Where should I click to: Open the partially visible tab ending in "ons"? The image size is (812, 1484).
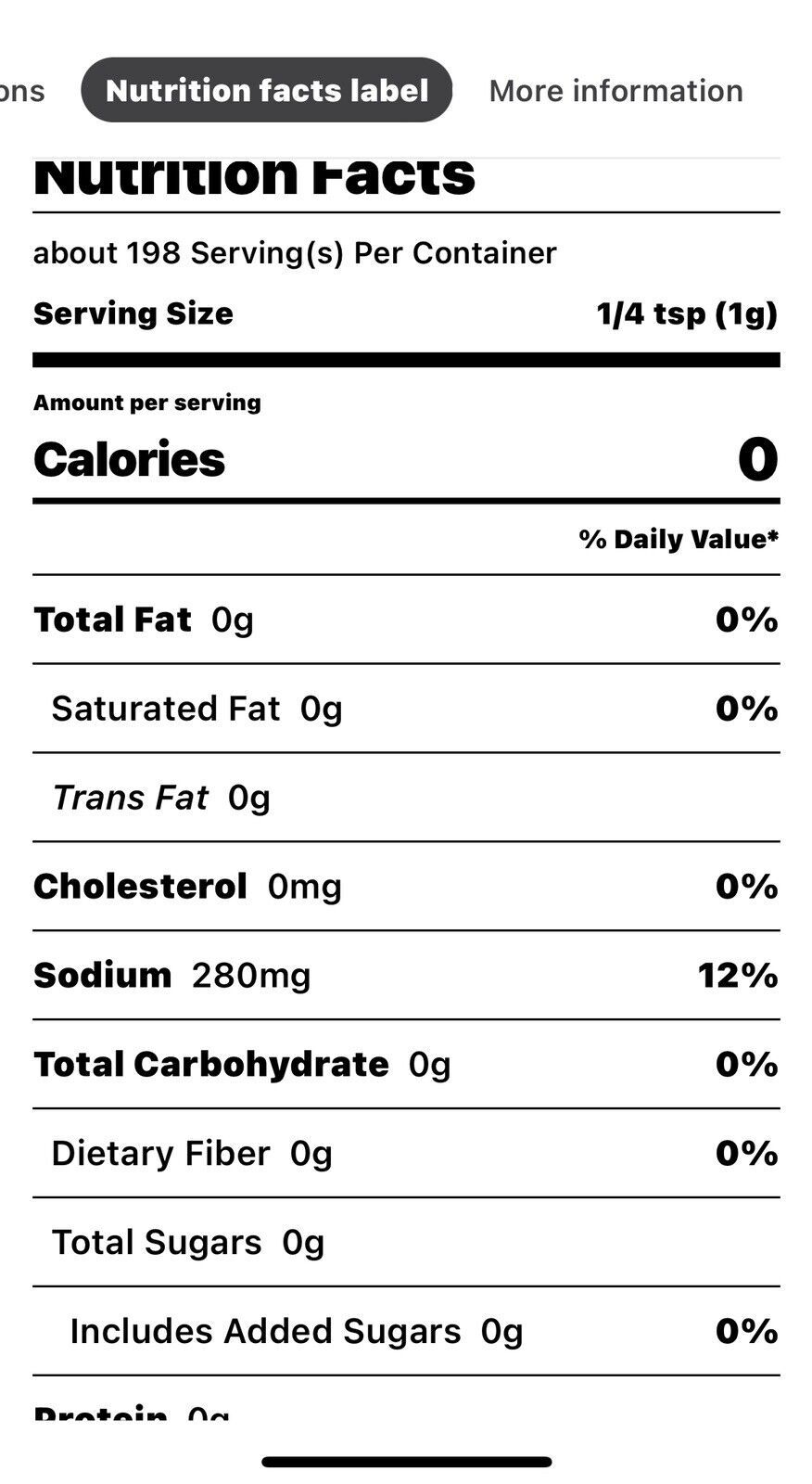coord(22,91)
